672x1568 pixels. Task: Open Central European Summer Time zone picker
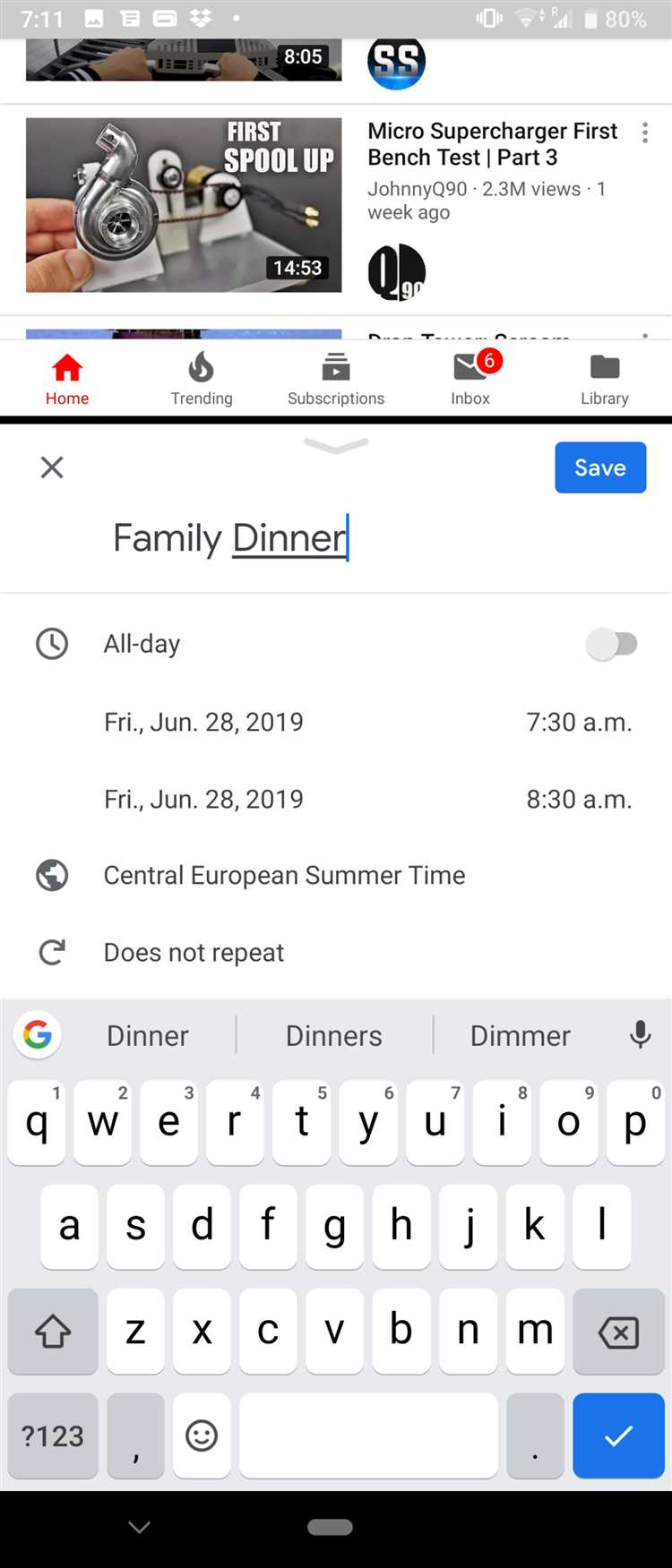pyautogui.click(x=284, y=875)
